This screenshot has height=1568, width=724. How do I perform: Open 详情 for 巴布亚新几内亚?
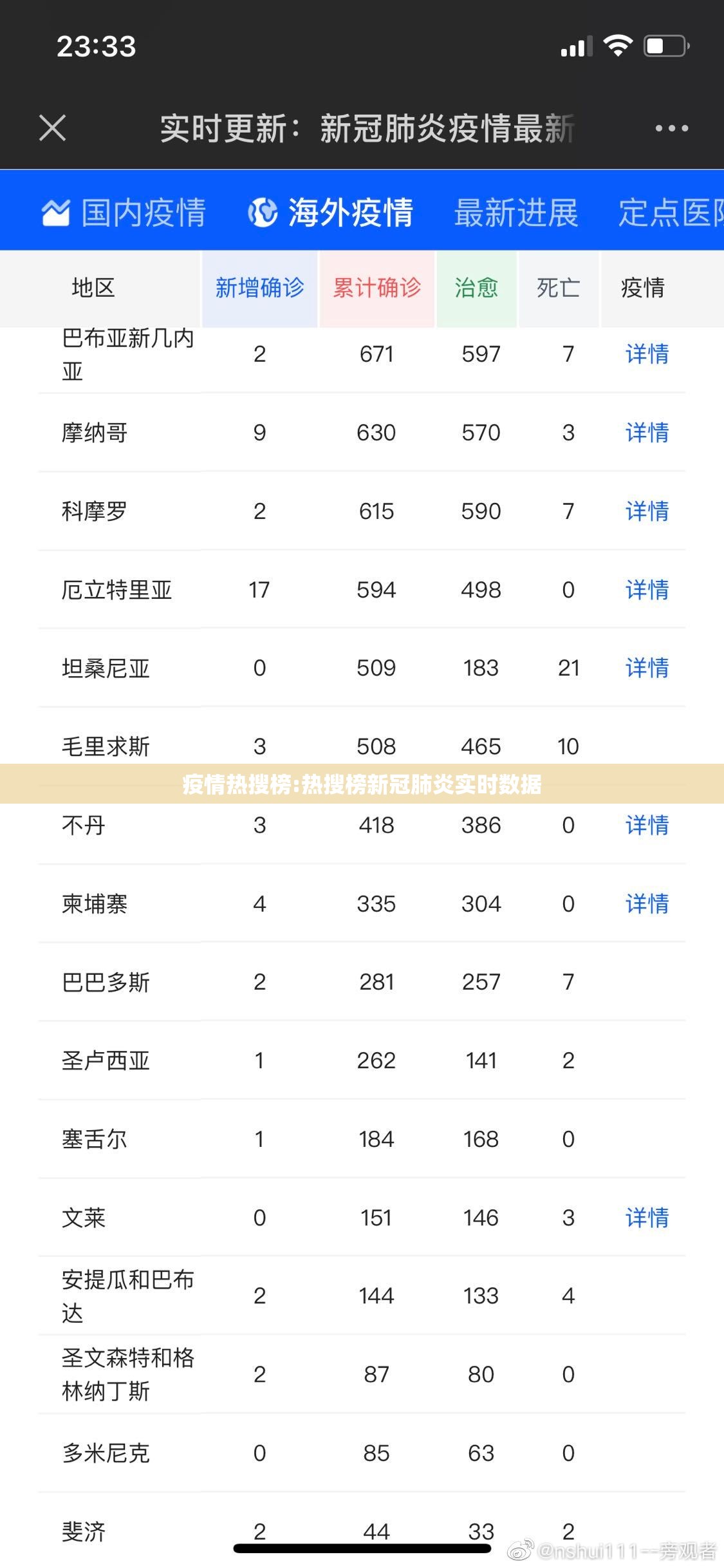[647, 354]
